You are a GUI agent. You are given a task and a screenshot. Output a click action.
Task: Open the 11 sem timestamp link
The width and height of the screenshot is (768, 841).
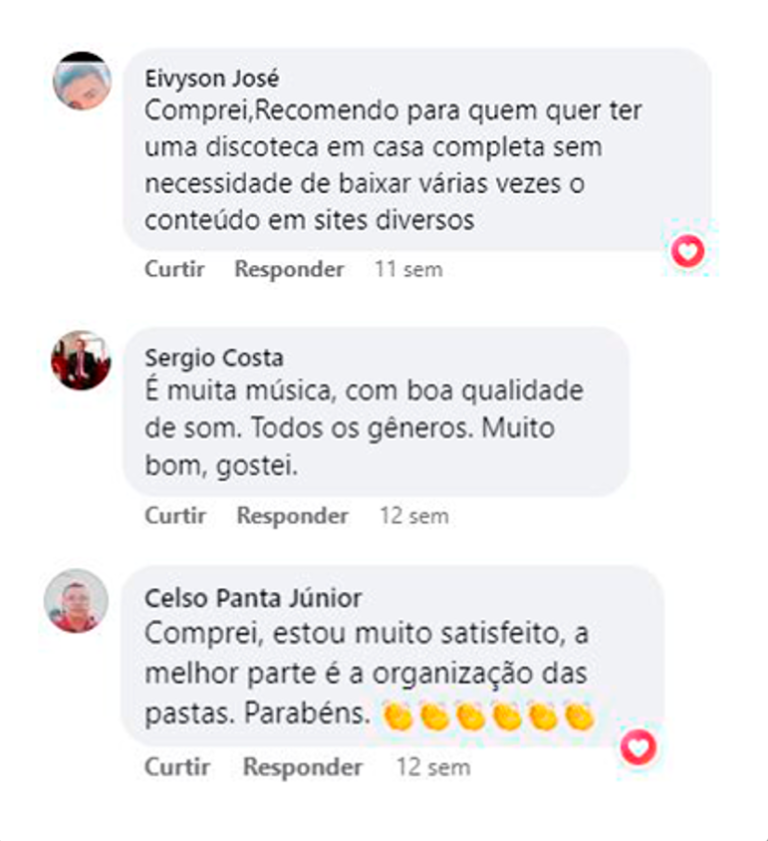tap(406, 269)
